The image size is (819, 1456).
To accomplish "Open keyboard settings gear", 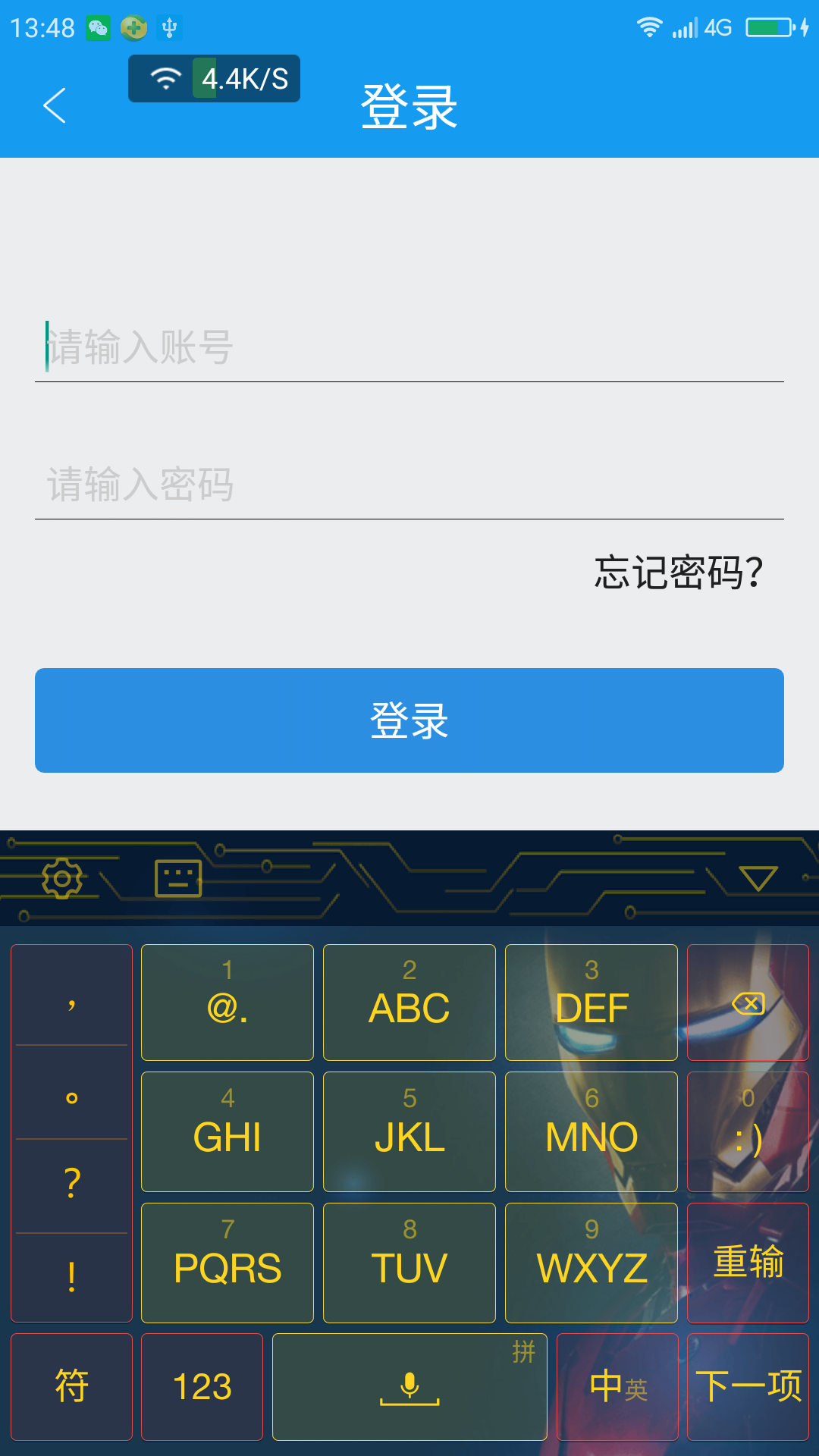I will click(61, 879).
